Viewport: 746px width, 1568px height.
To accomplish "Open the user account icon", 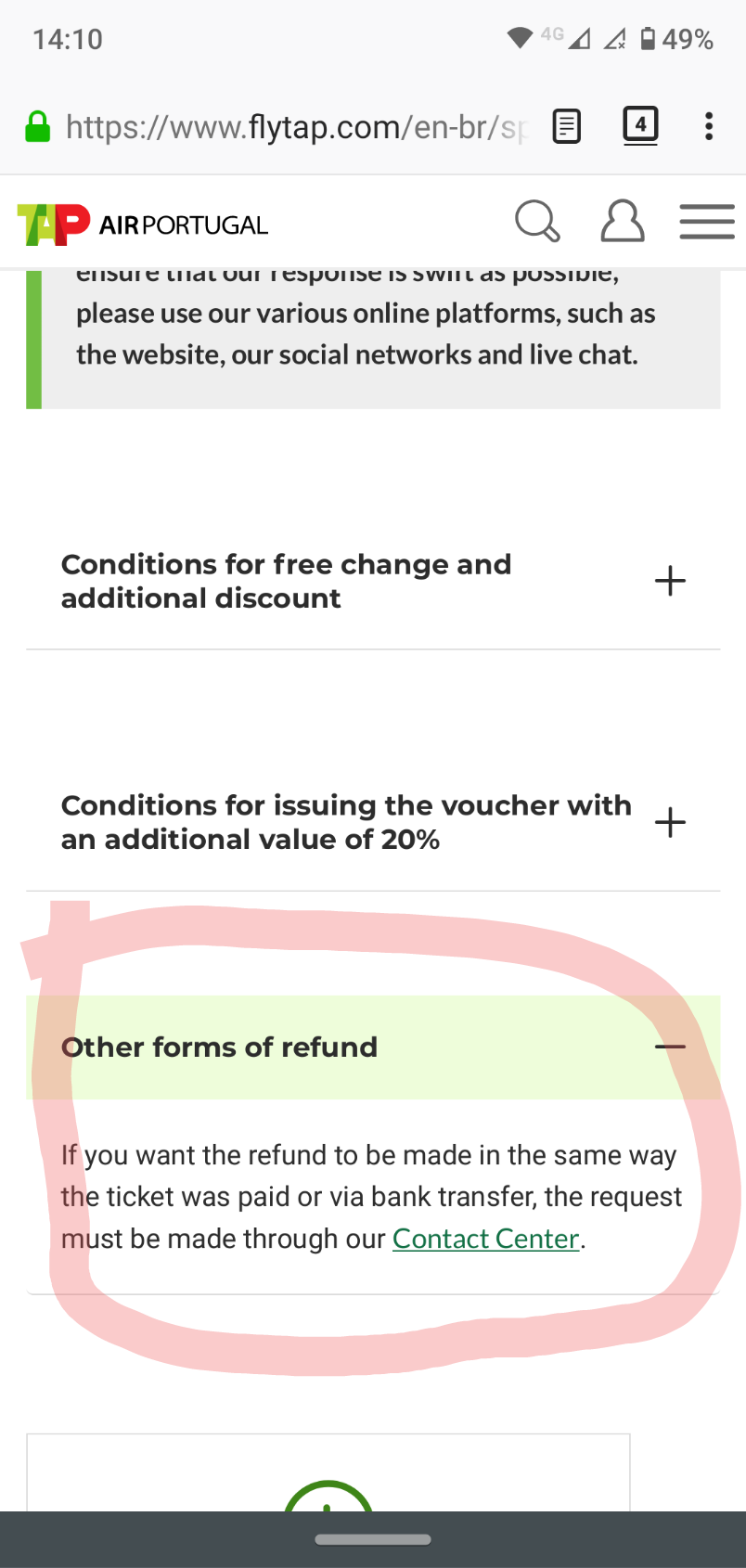I will (x=622, y=222).
